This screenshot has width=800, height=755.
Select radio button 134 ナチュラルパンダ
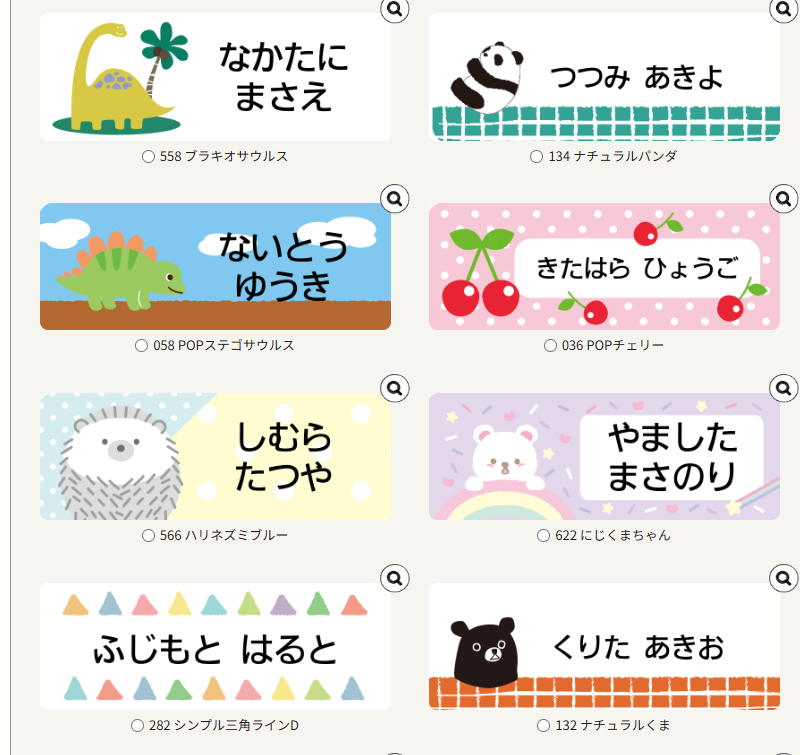[537, 157]
